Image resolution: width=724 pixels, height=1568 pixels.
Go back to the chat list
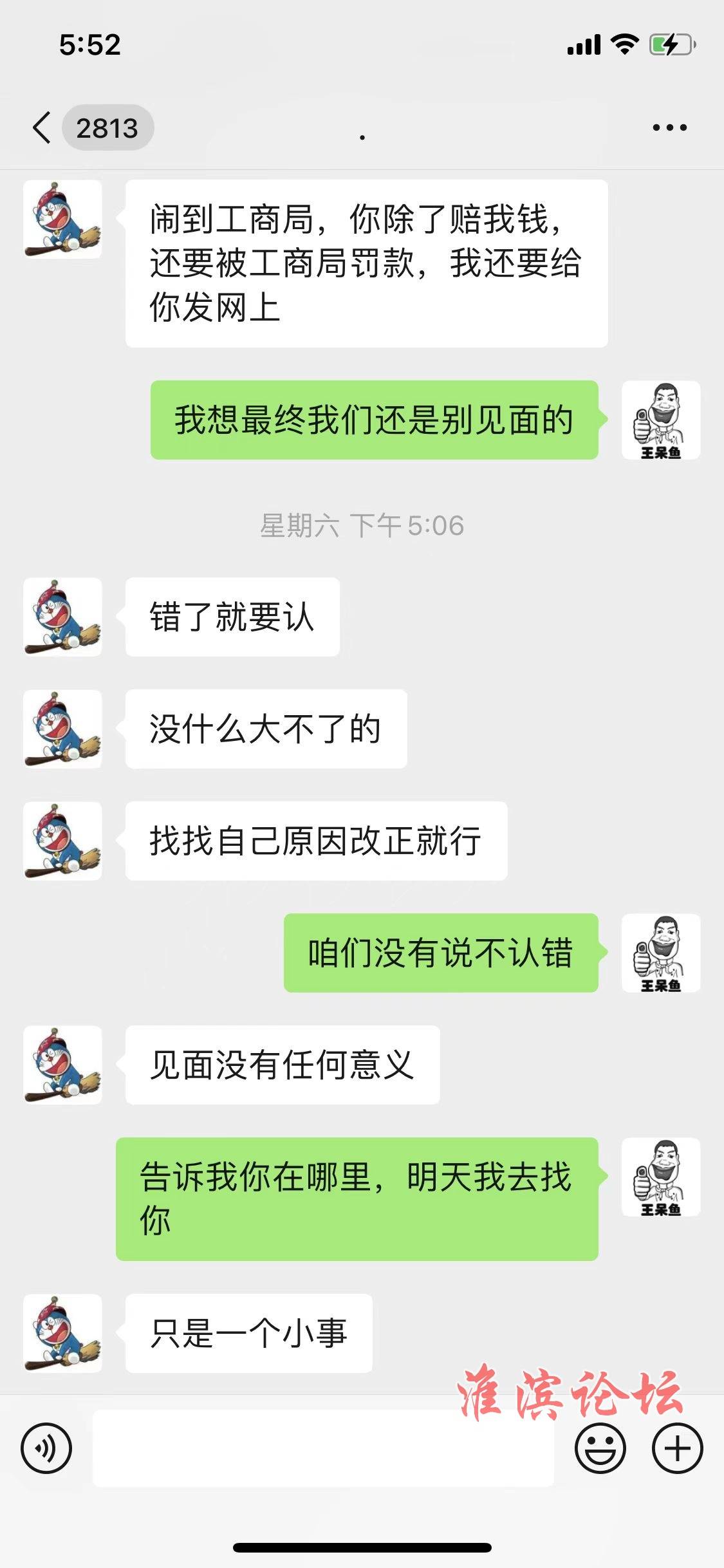click(42, 127)
